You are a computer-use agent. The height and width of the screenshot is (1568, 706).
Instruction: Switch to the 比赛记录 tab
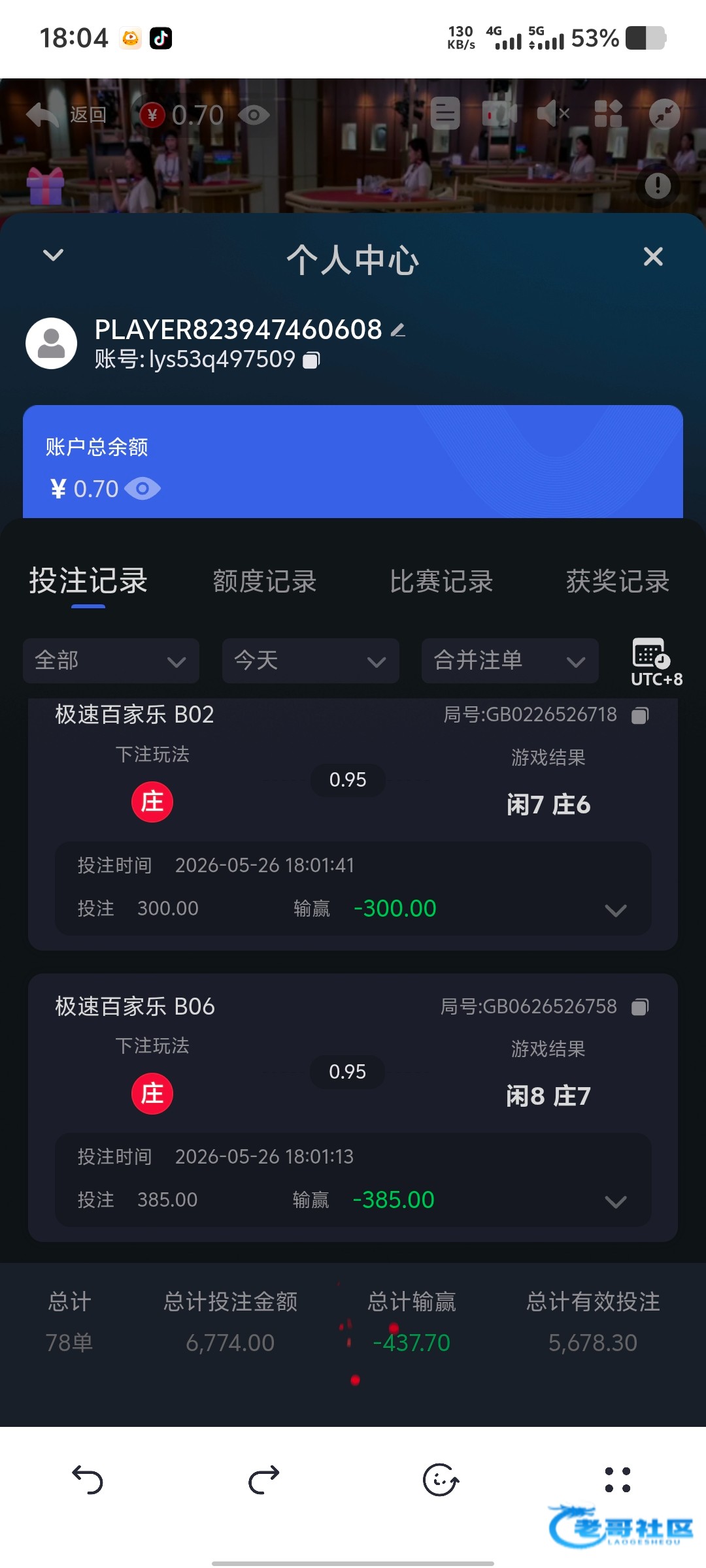(441, 581)
